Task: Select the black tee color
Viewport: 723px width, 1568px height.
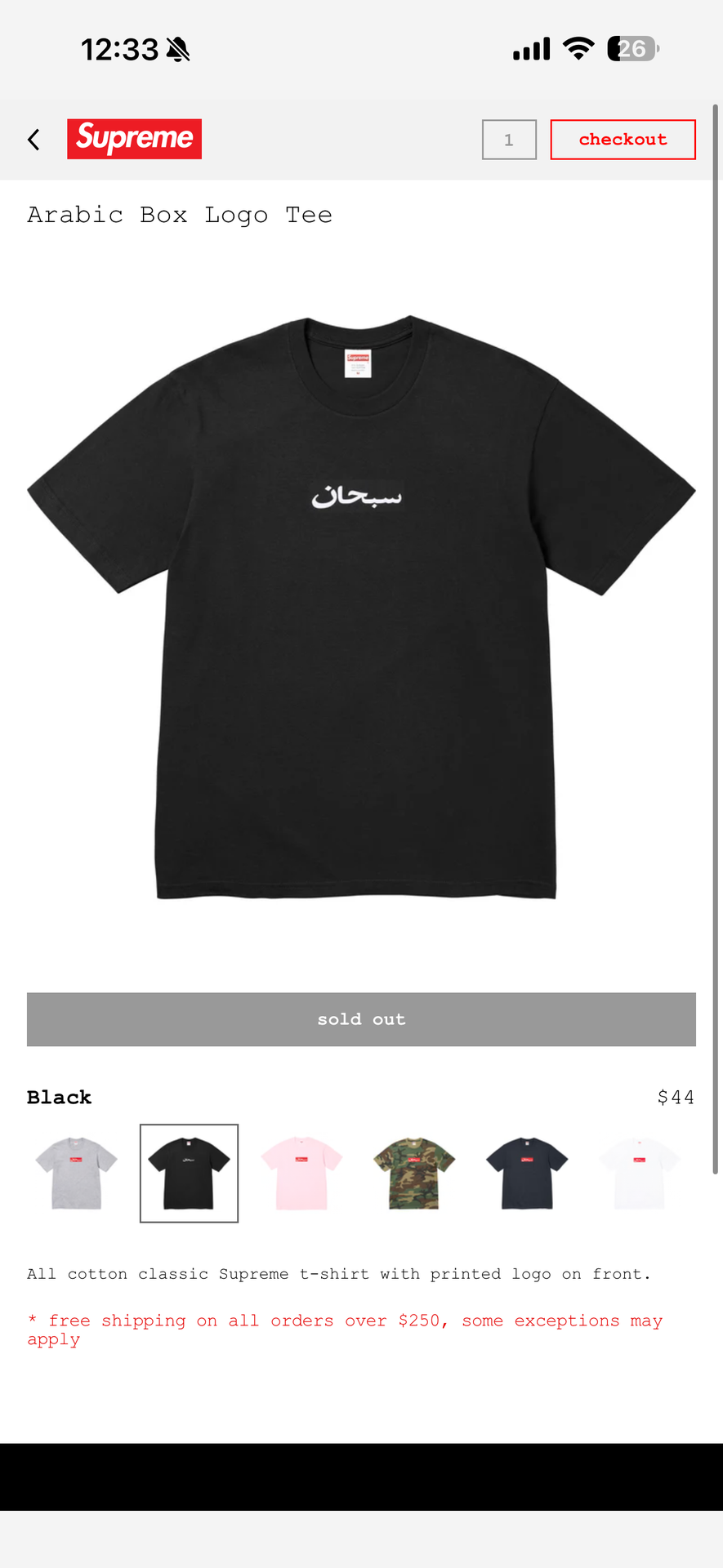Action: click(189, 1173)
